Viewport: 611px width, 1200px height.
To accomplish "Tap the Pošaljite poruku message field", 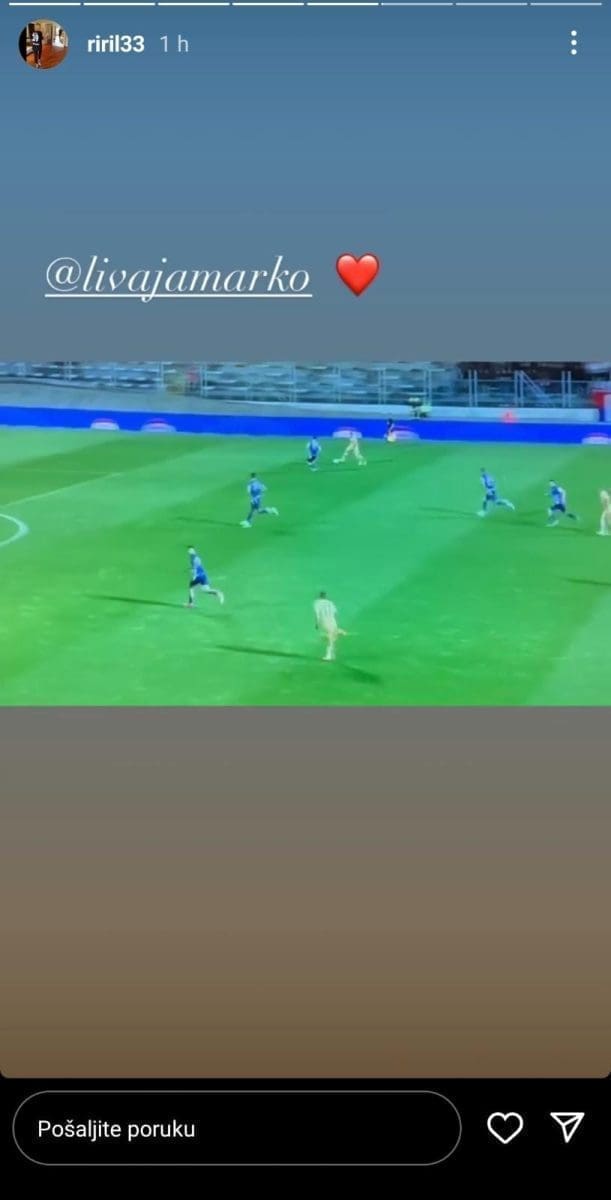I will pyautogui.click(x=236, y=1128).
